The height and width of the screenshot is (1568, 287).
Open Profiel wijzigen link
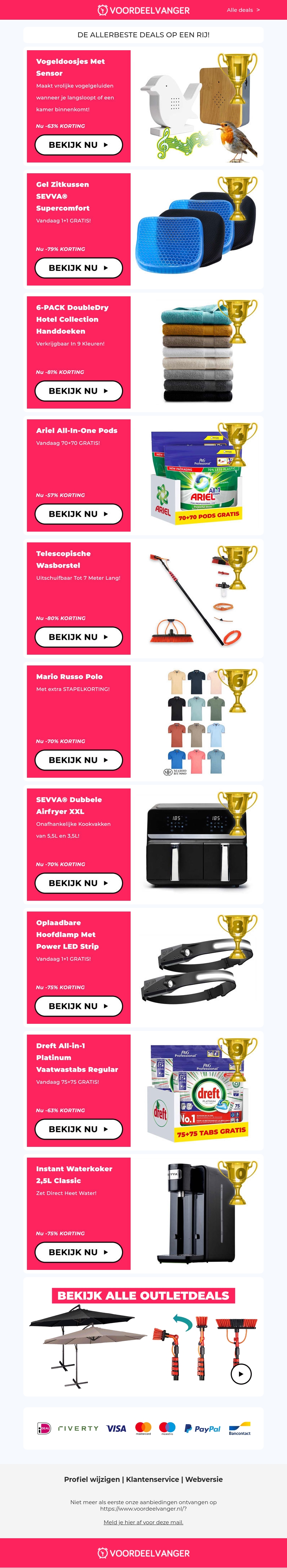point(92,1479)
